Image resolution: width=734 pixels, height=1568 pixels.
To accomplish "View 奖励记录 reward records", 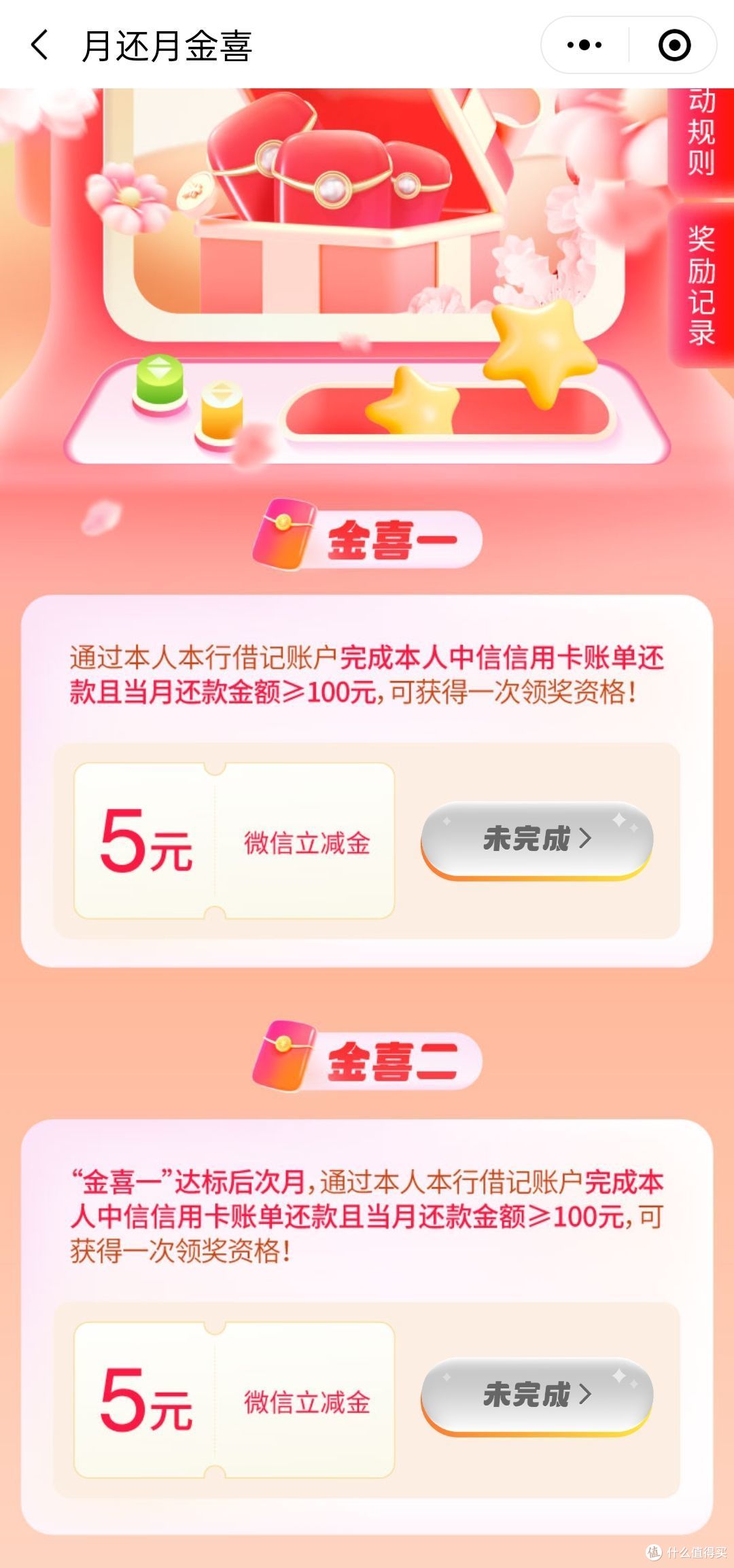I will point(701,285).
